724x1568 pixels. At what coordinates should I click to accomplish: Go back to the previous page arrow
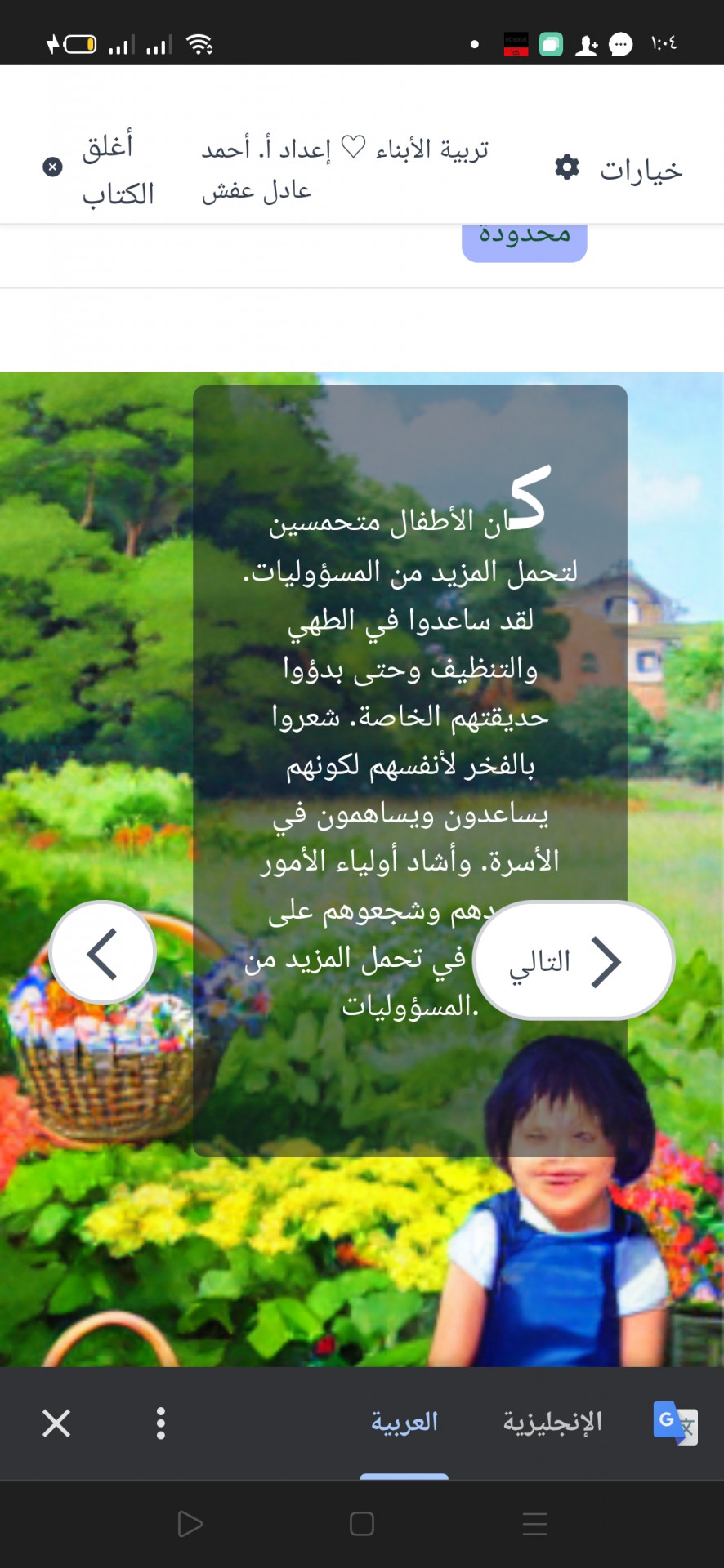coord(103,953)
